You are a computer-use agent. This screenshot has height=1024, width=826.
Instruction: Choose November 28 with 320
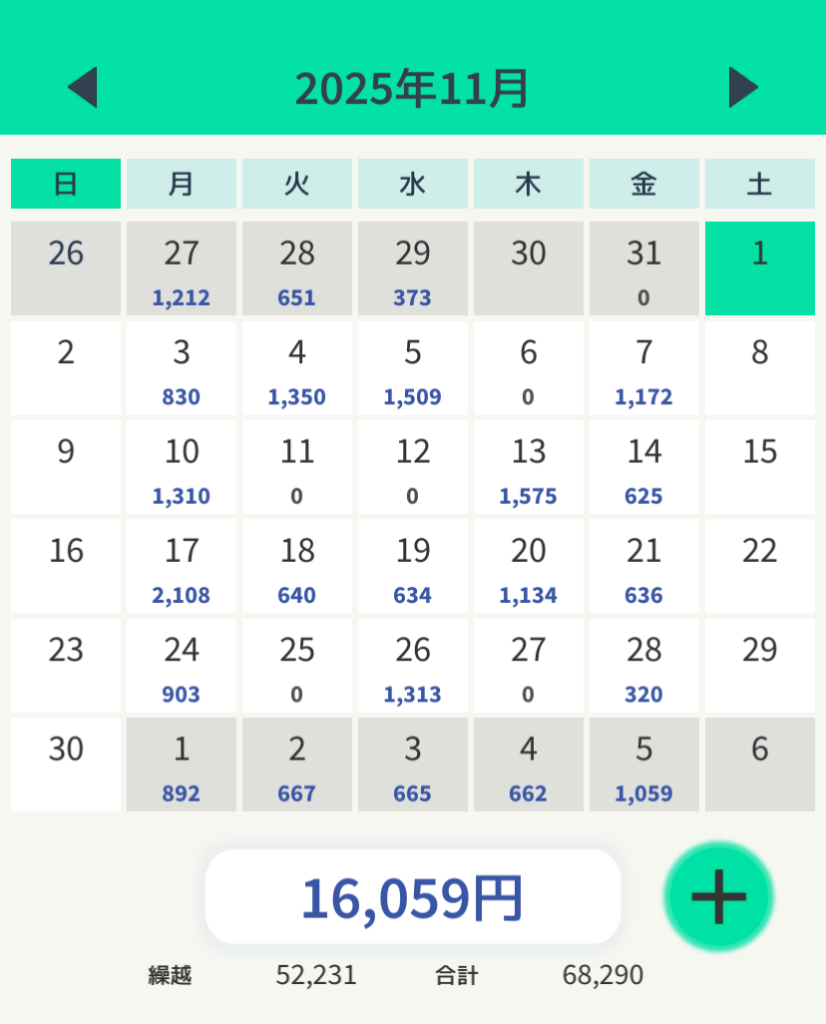(x=643, y=665)
